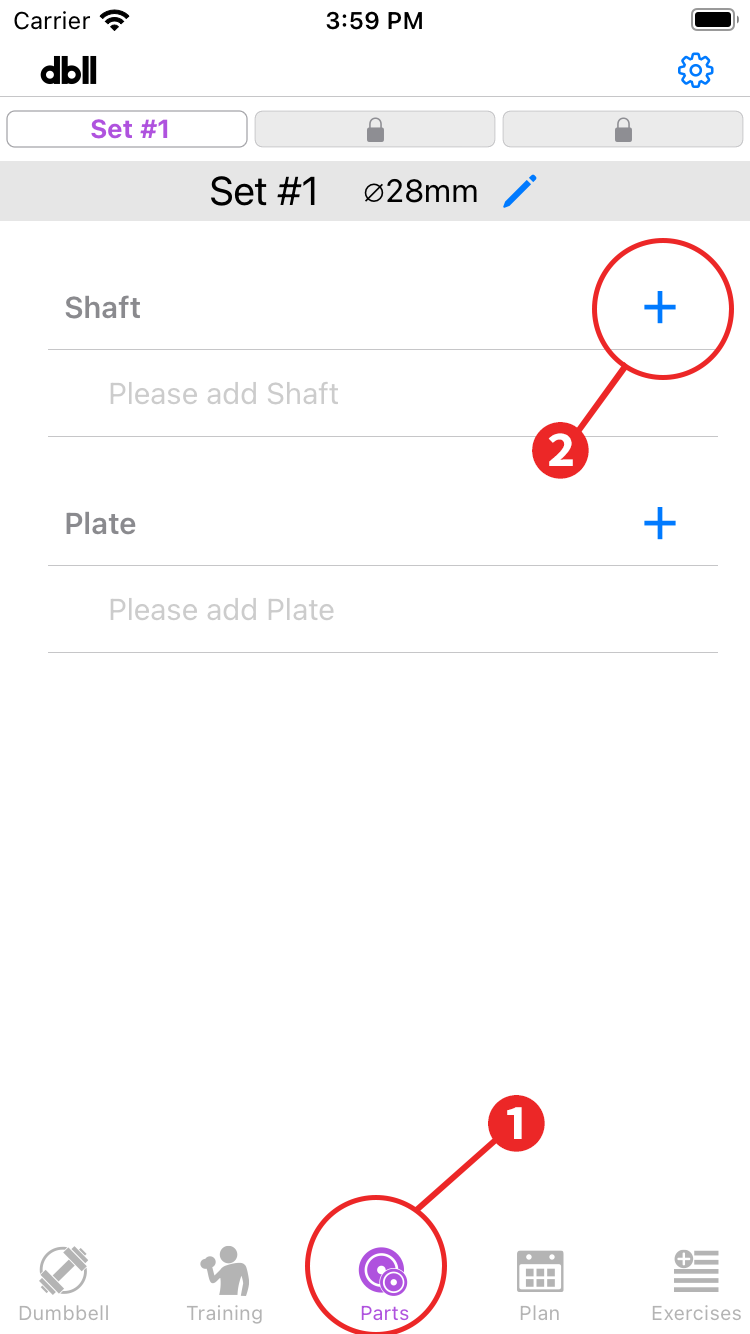Select the Set #1 segment
Image resolution: width=750 pixels, height=1334 pixels.
127,129
